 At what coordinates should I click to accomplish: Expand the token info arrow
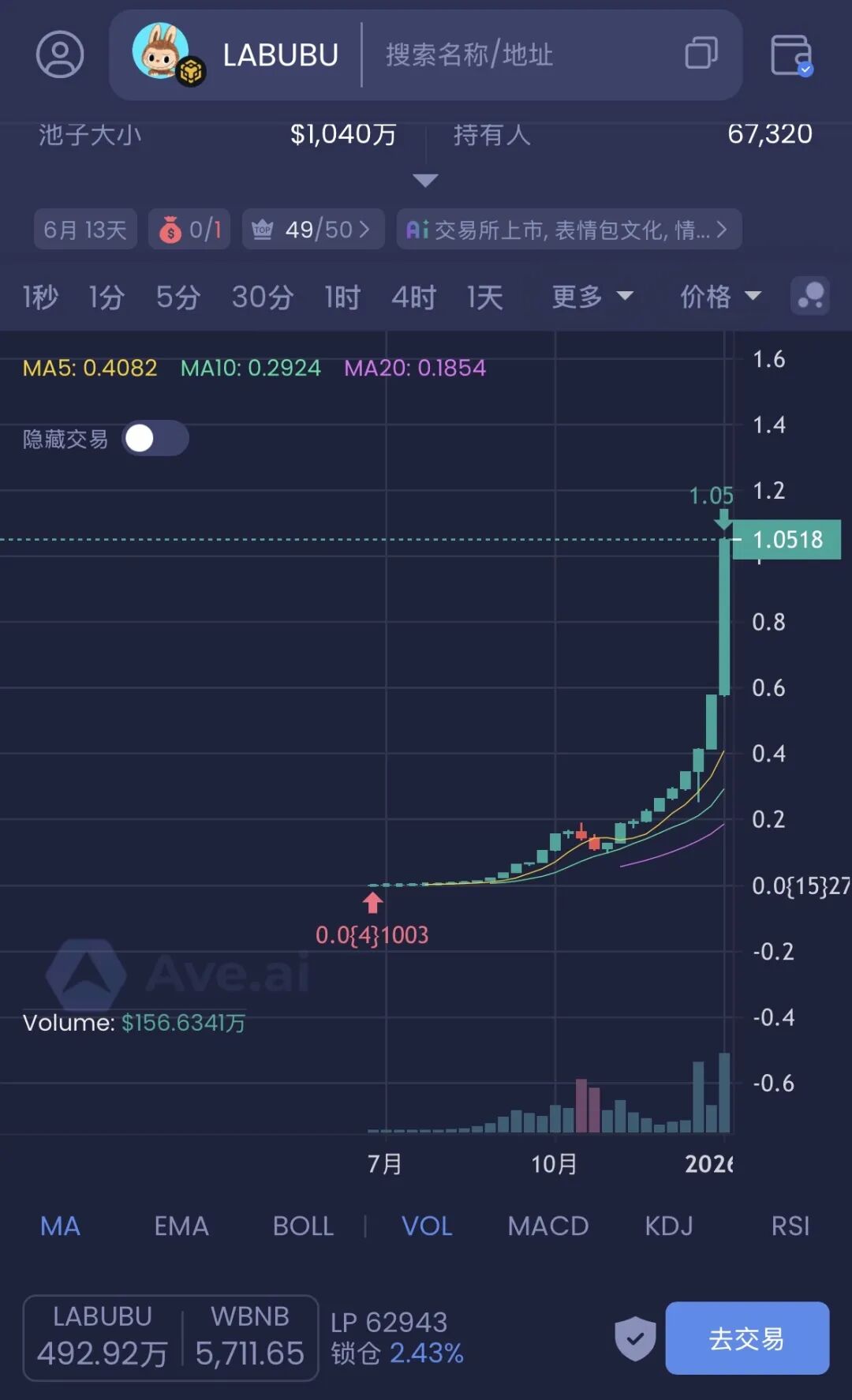click(425, 181)
